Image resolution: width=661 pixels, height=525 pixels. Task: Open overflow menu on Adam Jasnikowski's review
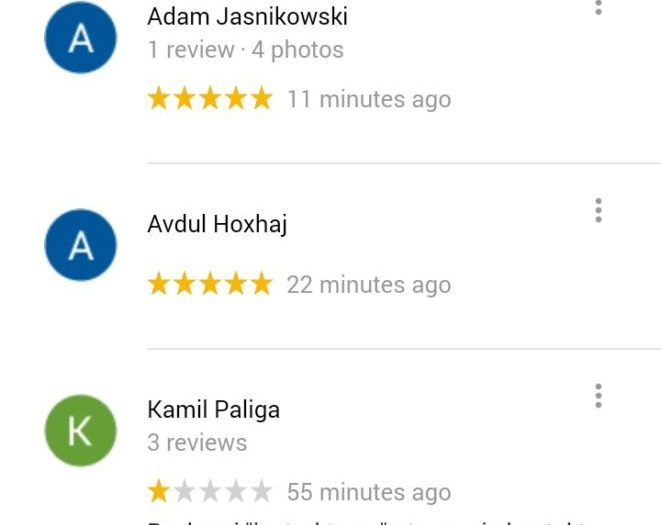tap(598, 6)
